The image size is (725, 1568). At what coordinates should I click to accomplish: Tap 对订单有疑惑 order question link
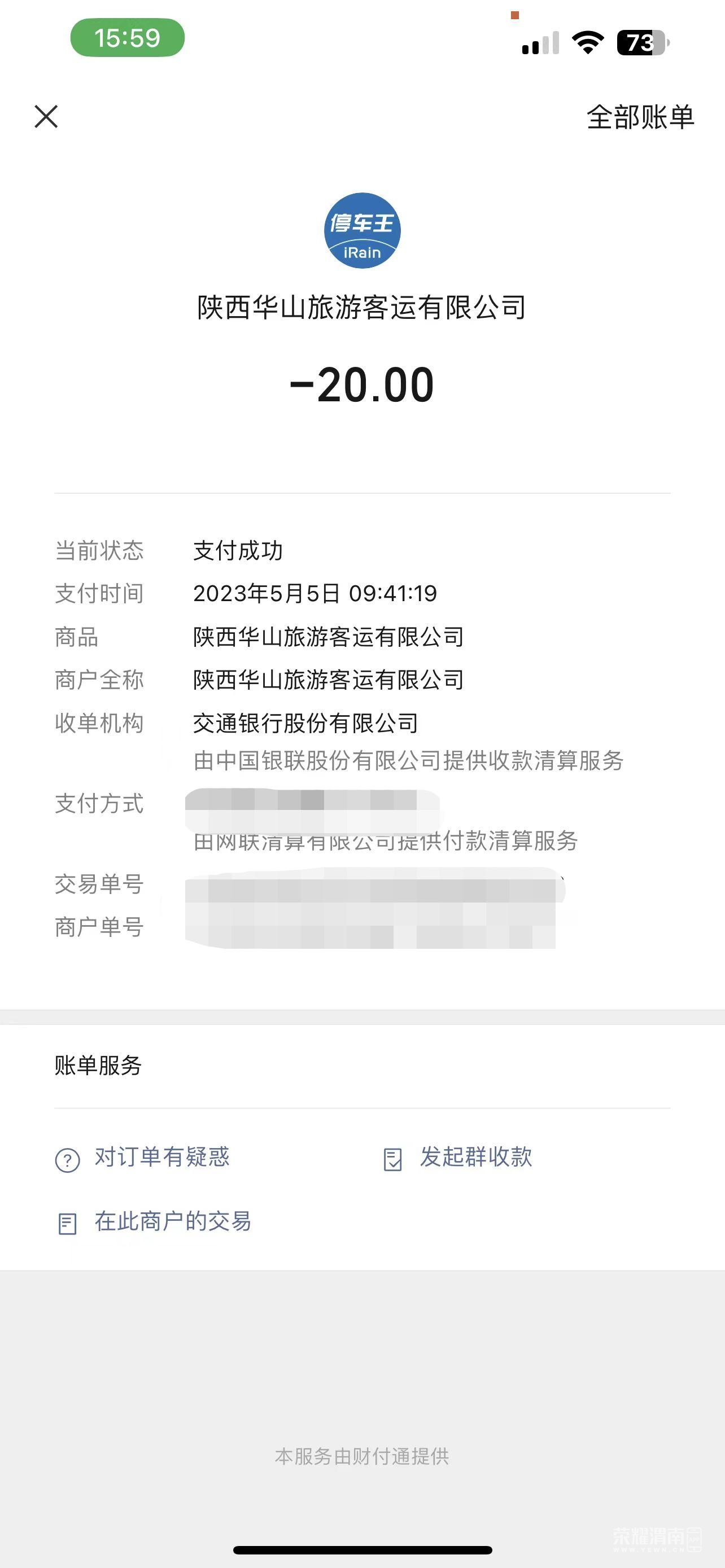pyautogui.click(x=161, y=1157)
